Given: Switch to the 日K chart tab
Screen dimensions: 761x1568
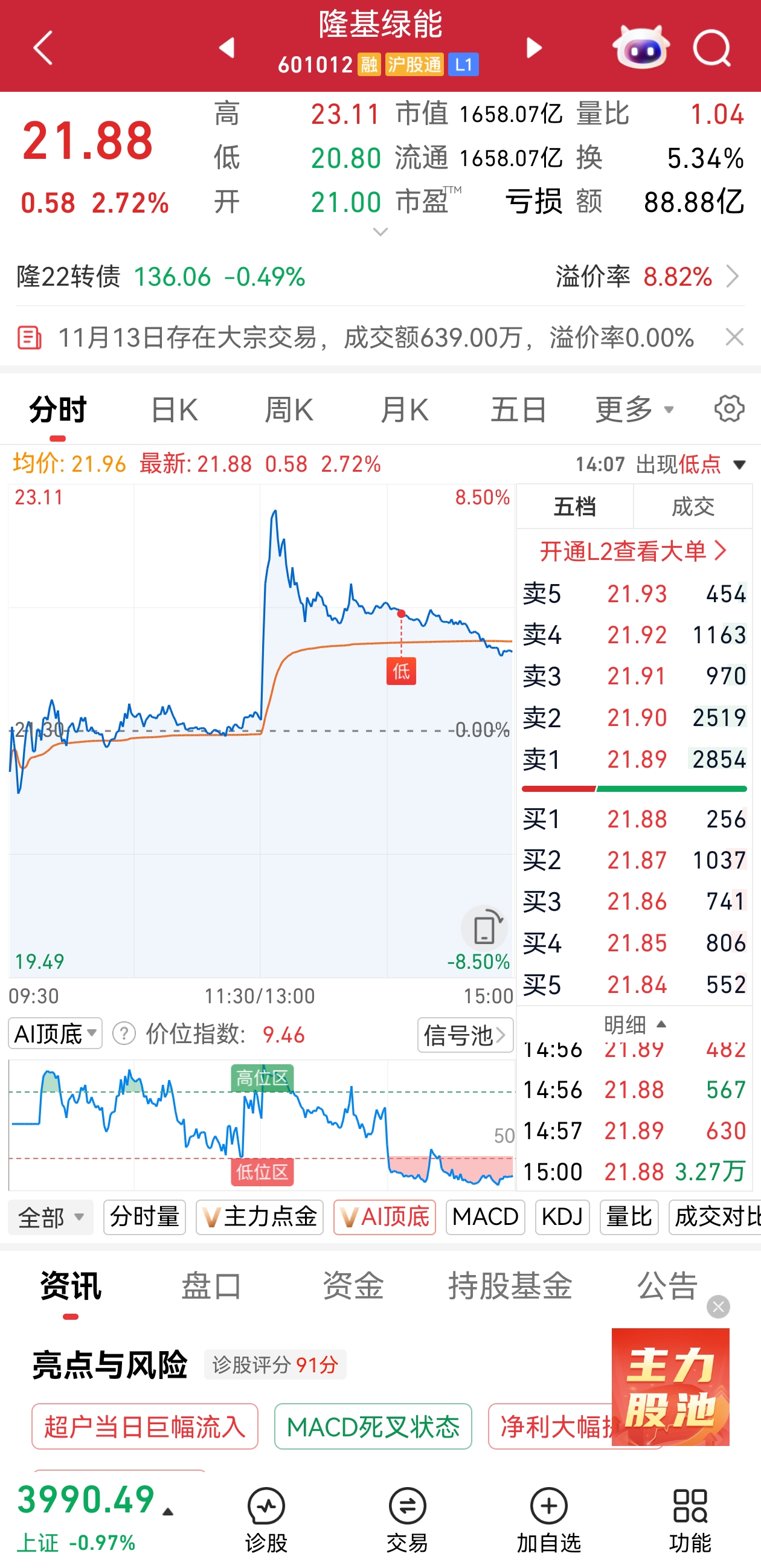Looking at the screenshot, I should (x=174, y=410).
